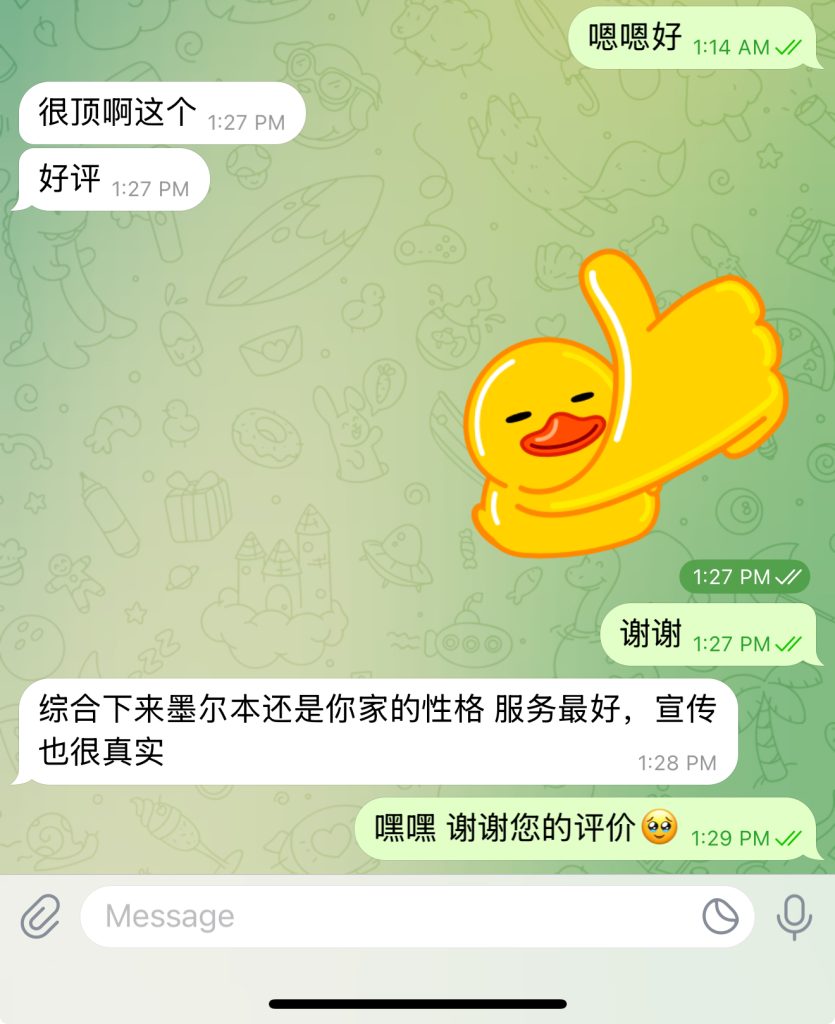Viewport: 835px width, 1024px height.
Task: Open the sticker panel icon
Action: pos(720,916)
